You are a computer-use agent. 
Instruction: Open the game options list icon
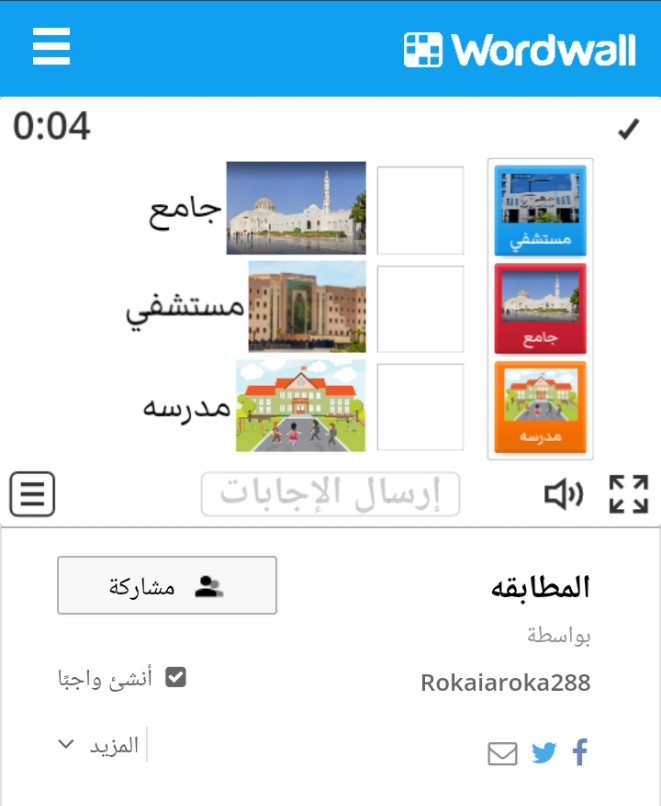coord(32,494)
